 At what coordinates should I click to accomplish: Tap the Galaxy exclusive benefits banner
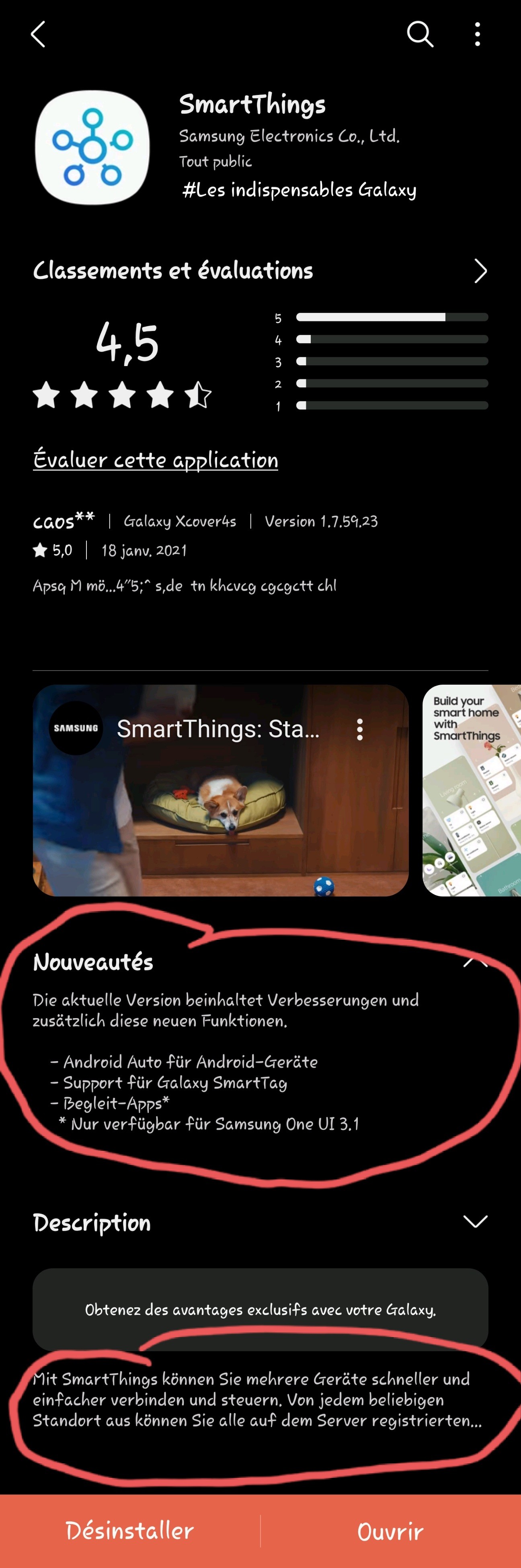click(260, 1309)
